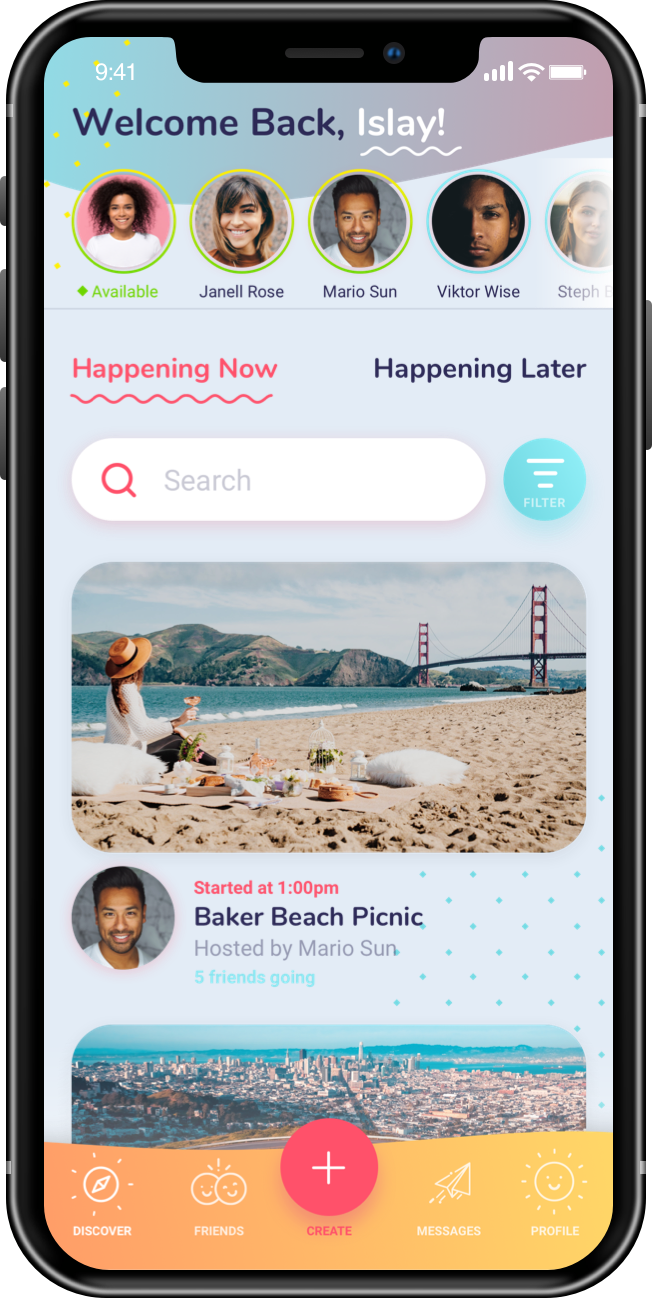The width and height of the screenshot is (652, 1298).
Task: View Mario Sun's story avatar
Action: (359, 222)
